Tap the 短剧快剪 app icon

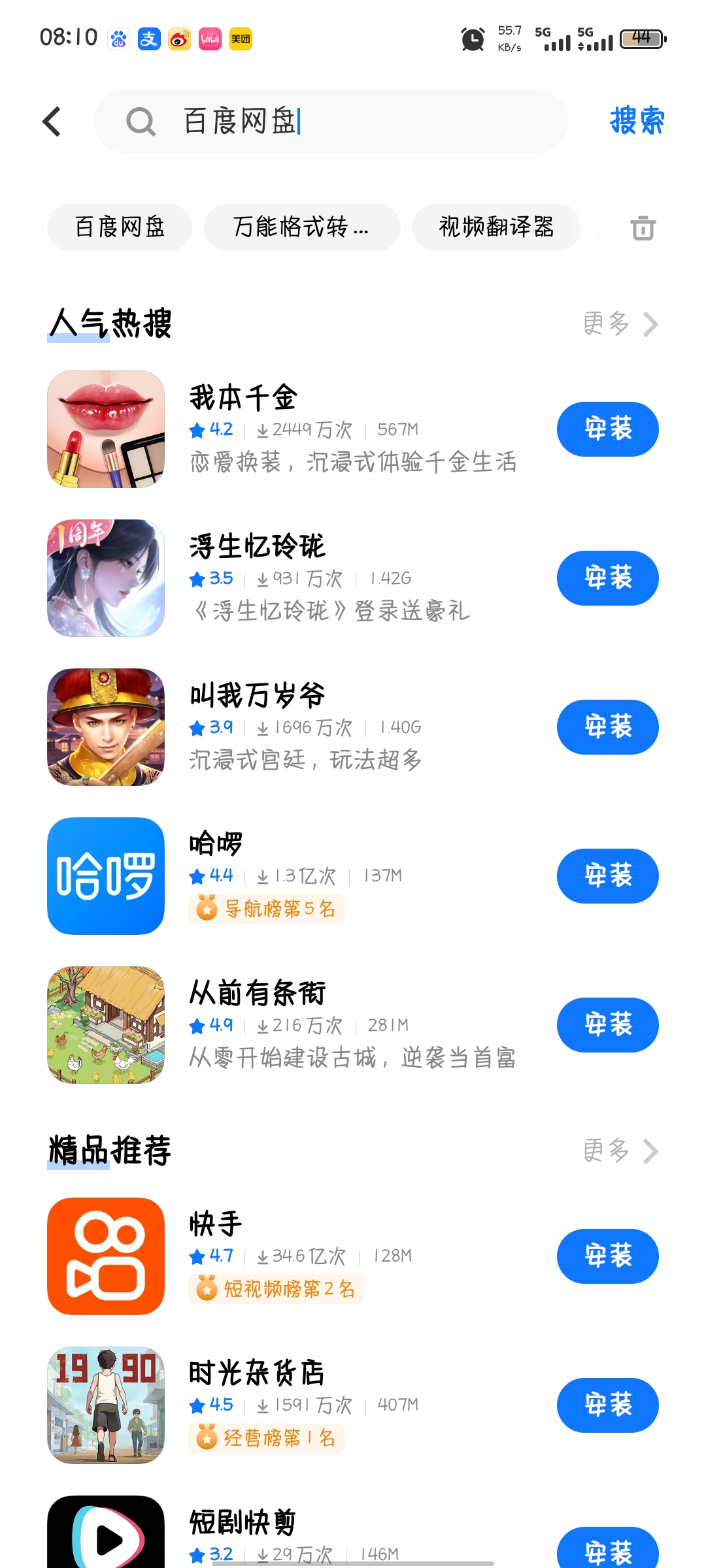(x=106, y=1532)
